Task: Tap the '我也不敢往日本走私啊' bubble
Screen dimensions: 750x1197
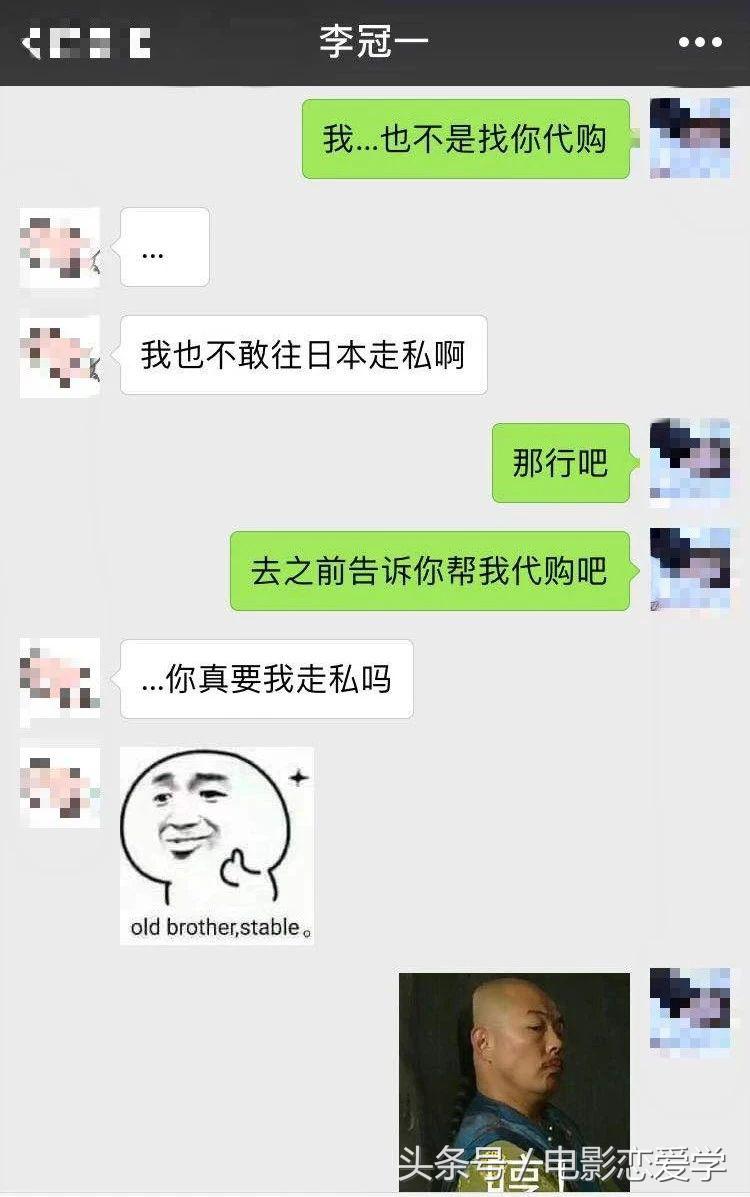Action: click(303, 355)
